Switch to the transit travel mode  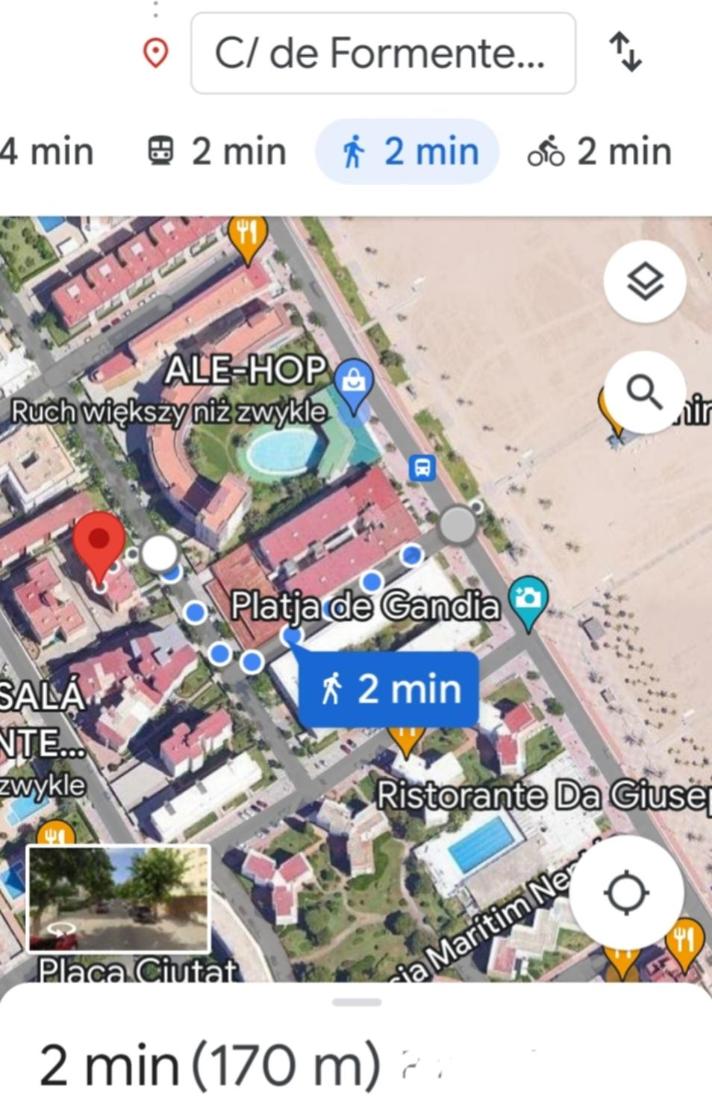point(216,152)
